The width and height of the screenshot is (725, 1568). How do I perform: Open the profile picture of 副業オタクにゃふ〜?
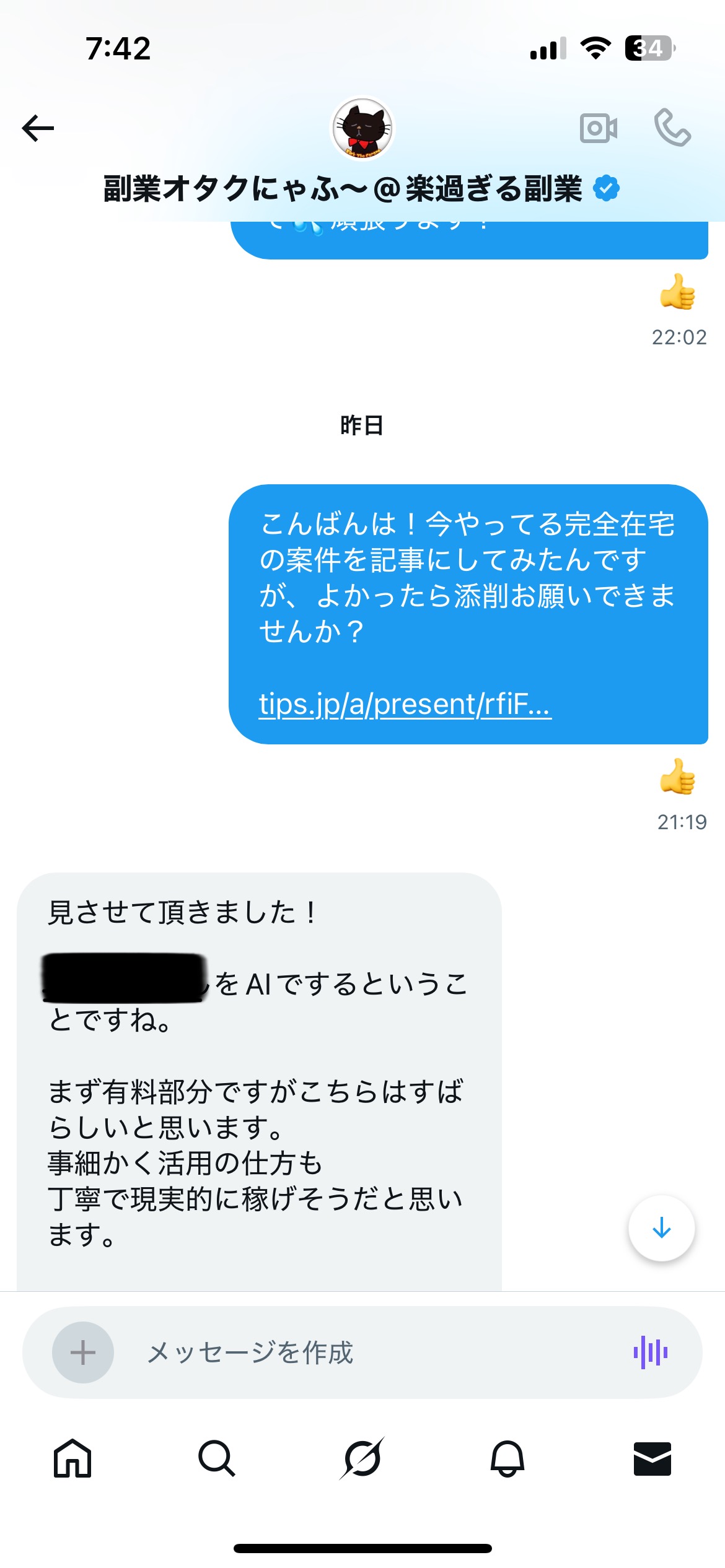click(362, 128)
